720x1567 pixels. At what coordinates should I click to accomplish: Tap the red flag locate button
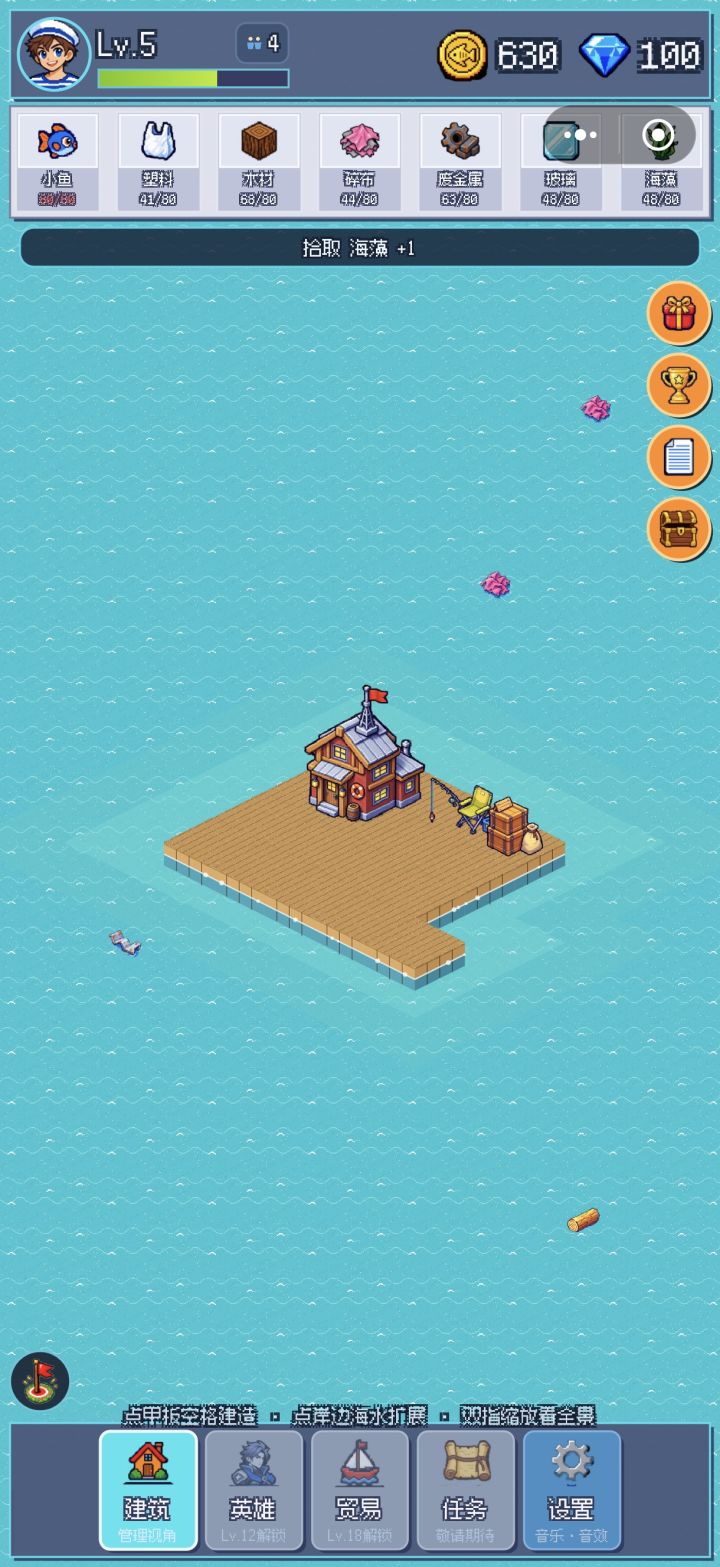(40, 1381)
